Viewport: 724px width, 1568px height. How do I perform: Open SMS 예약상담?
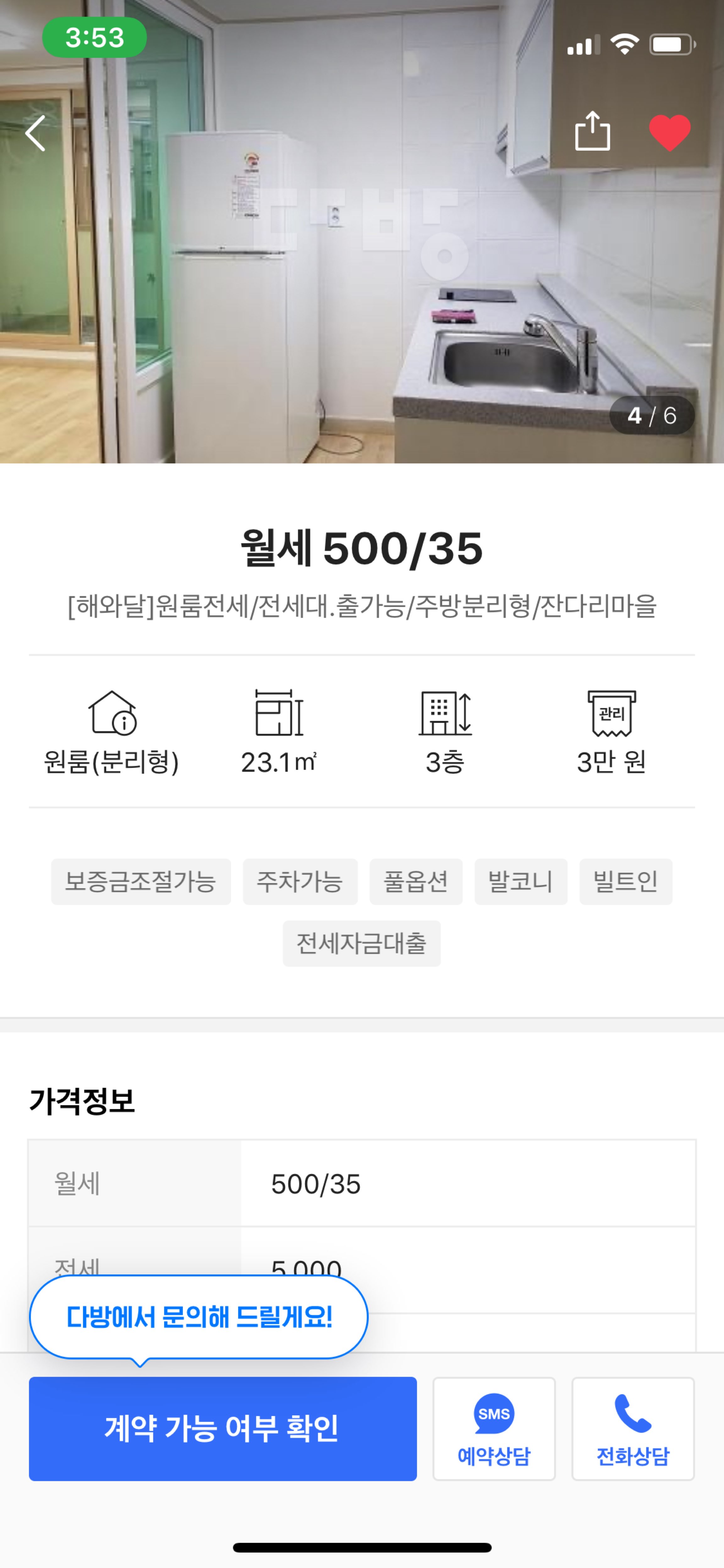pyautogui.click(x=493, y=1428)
